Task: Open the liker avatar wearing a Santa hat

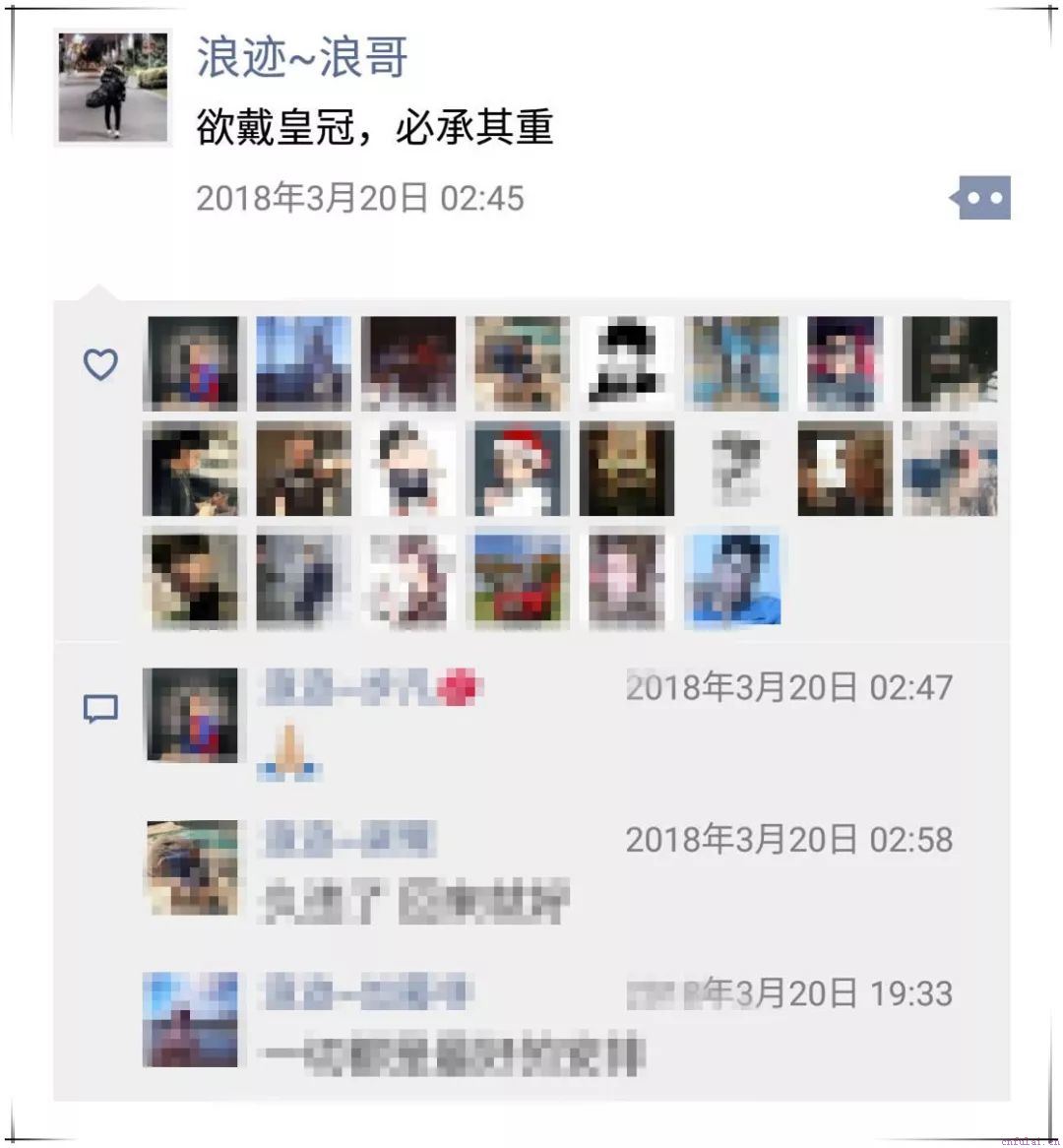Action: coord(522,470)
